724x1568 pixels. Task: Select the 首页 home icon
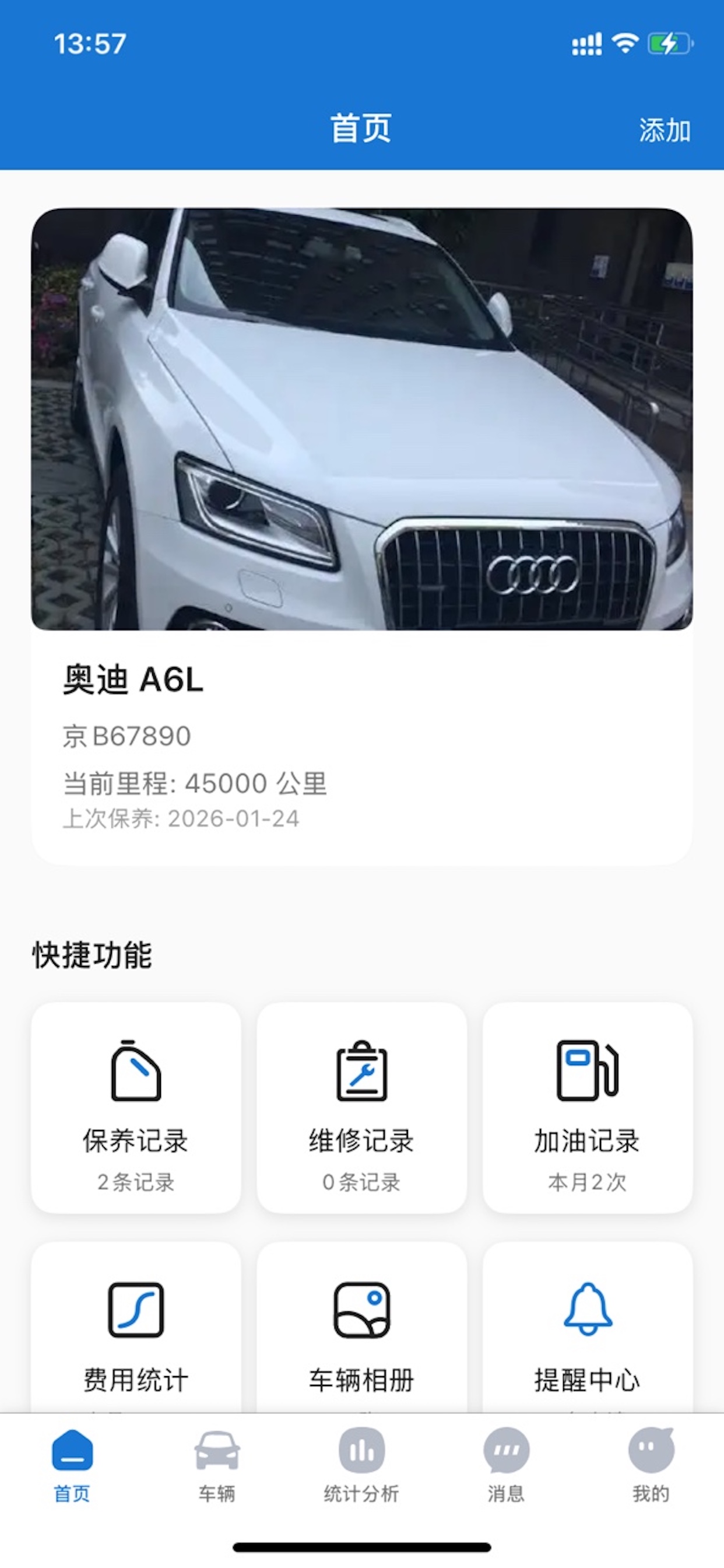[72, 1455]
